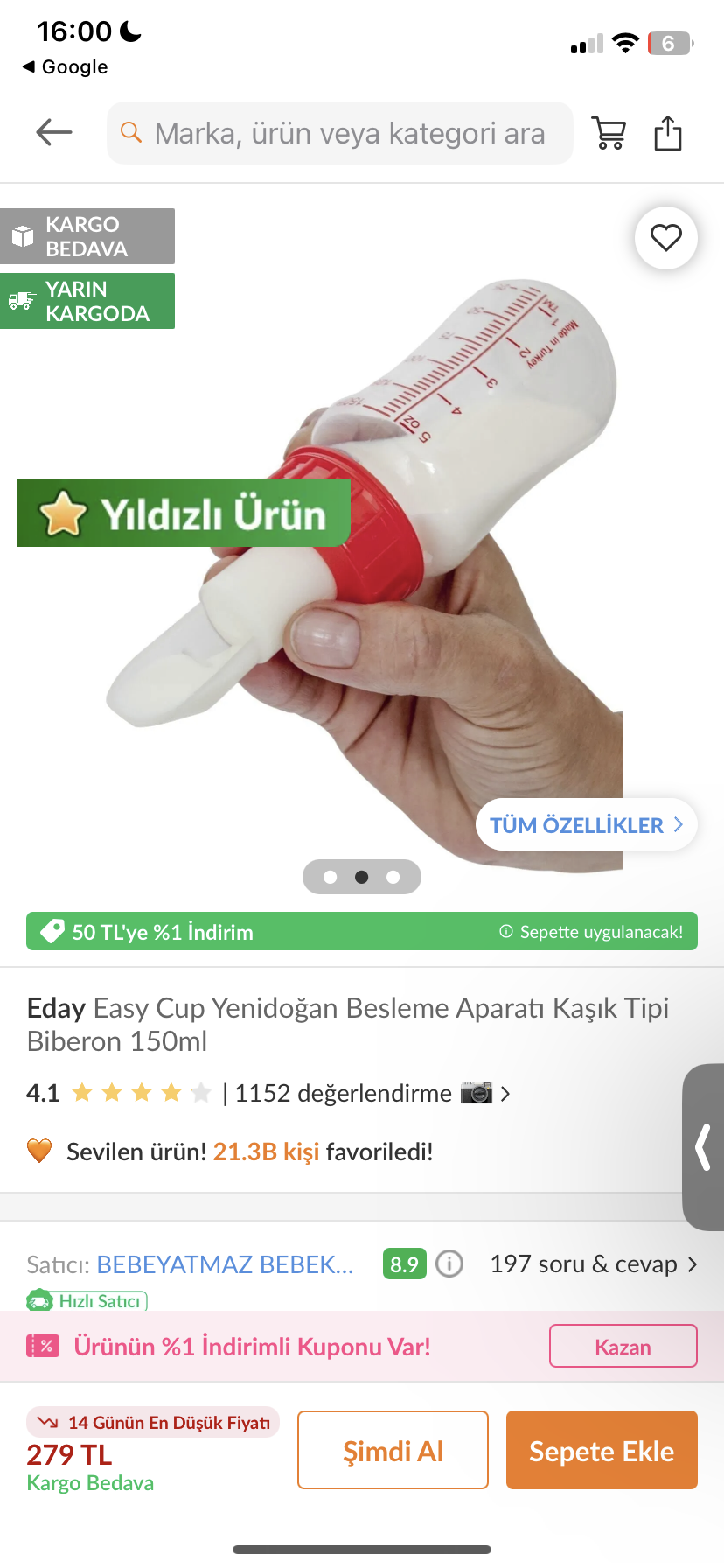Viewport: 724px width, 1568px height.
Task: Expand the side panel handle
Action: [703, 1147]
